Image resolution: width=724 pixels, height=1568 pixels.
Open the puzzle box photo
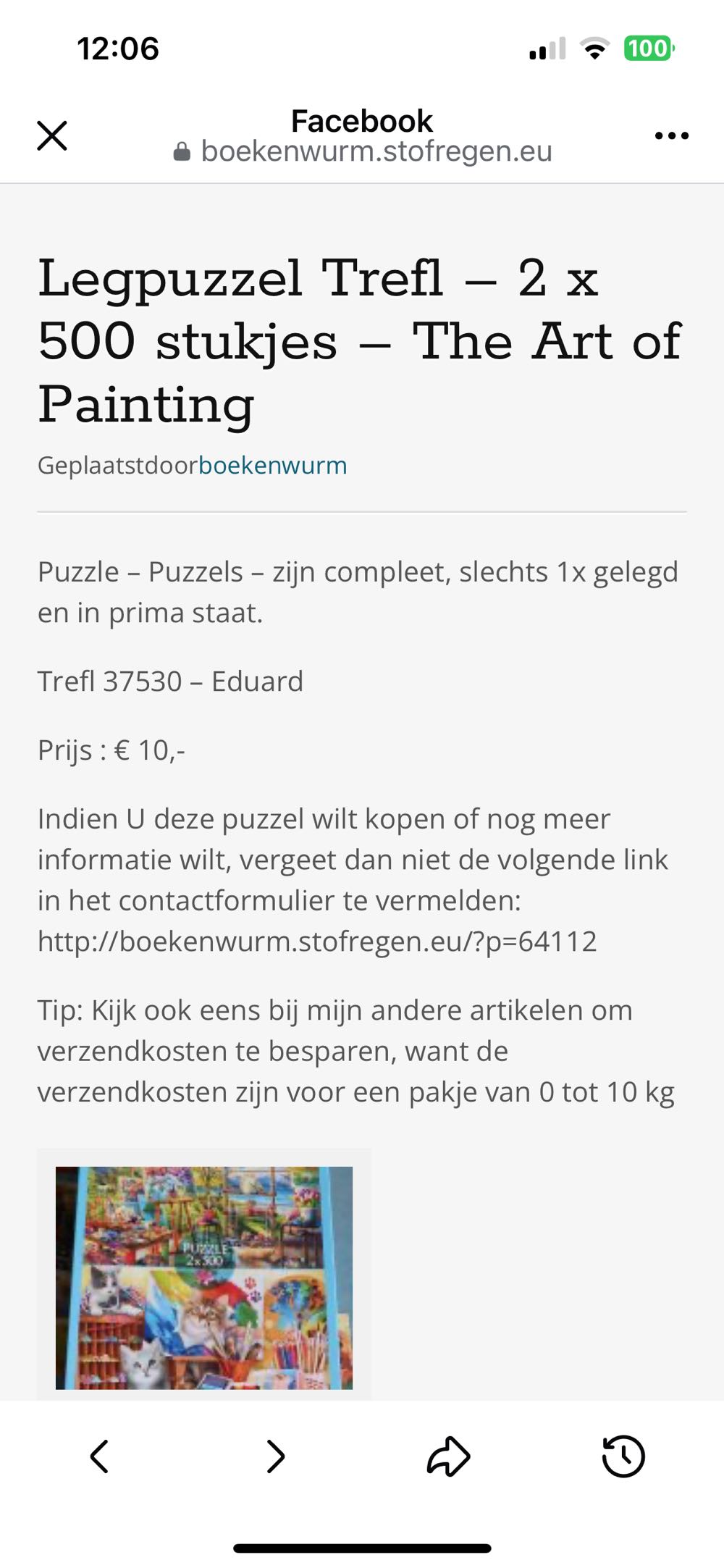pyautogui.click(x=203, y=1275)
